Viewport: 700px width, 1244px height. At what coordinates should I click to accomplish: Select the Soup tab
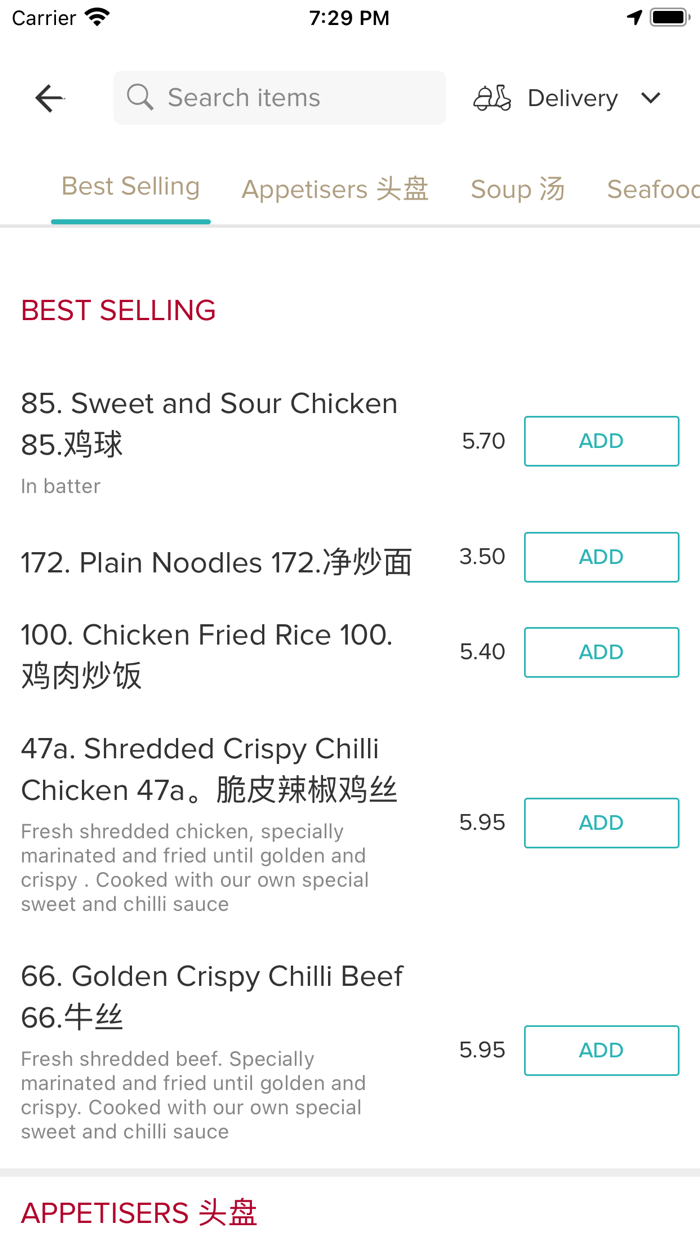[517, 189]
